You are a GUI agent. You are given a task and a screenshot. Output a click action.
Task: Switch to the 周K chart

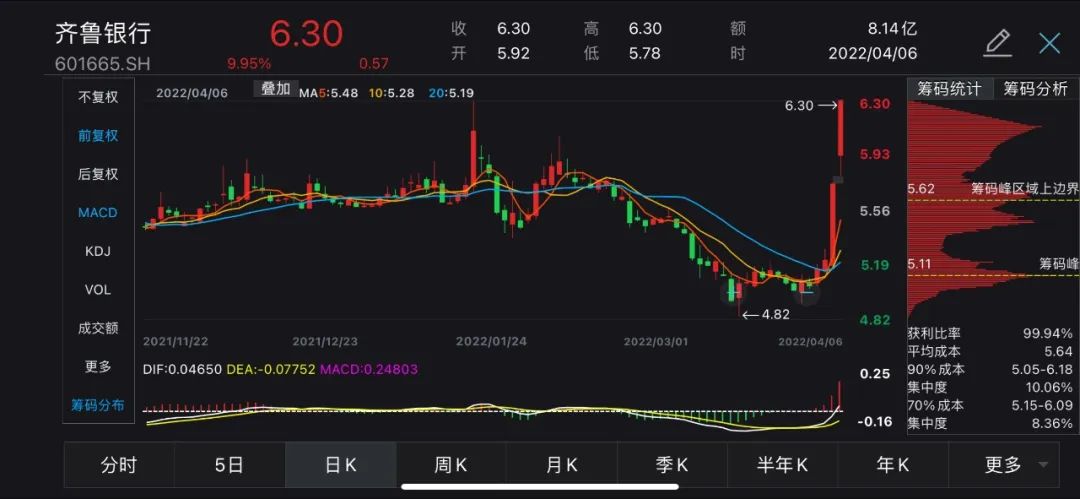[451, 464]
